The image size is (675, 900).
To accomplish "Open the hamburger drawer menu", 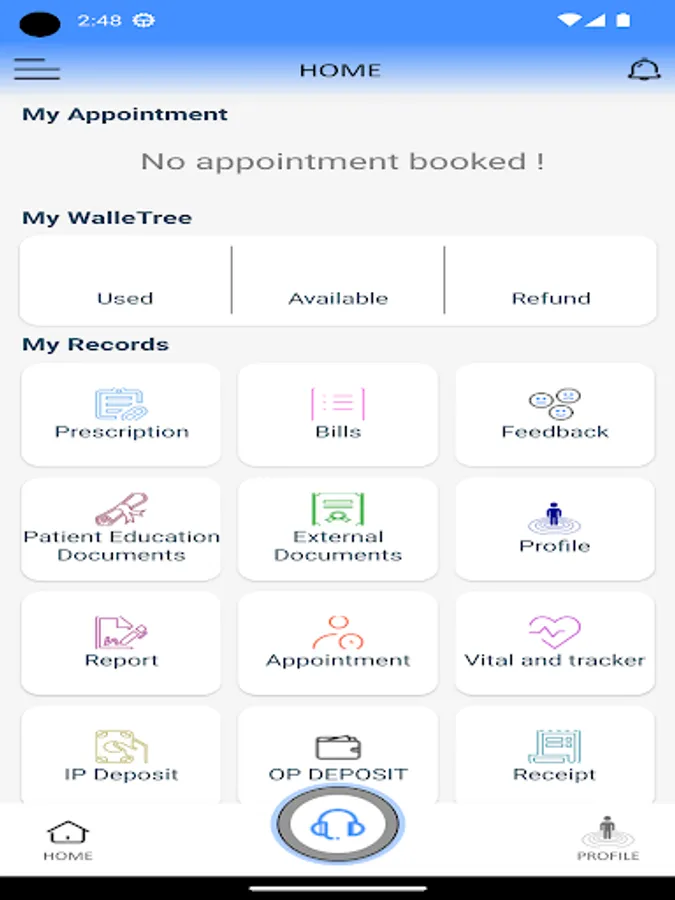I will [37, 70].
